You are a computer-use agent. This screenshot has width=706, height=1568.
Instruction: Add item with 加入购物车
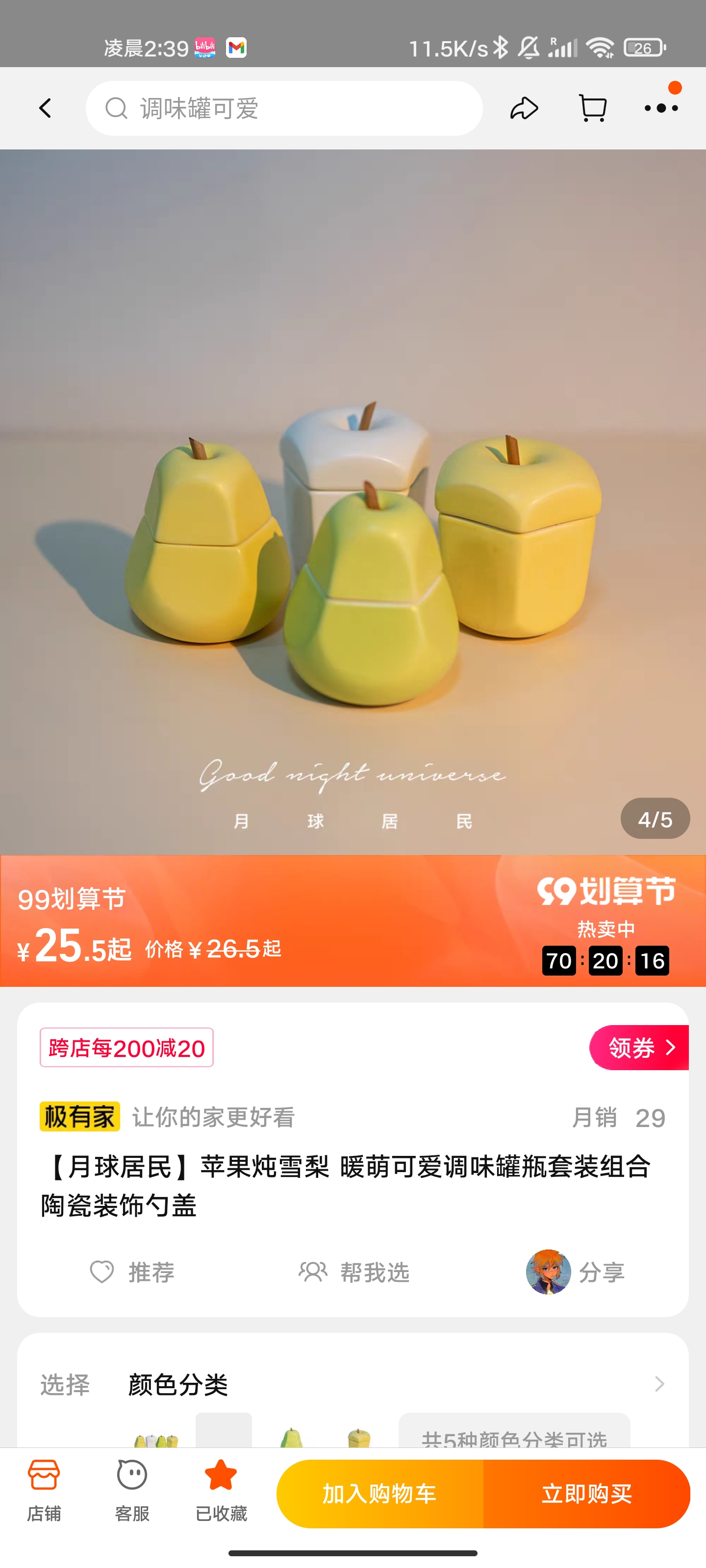[379, 1493]
